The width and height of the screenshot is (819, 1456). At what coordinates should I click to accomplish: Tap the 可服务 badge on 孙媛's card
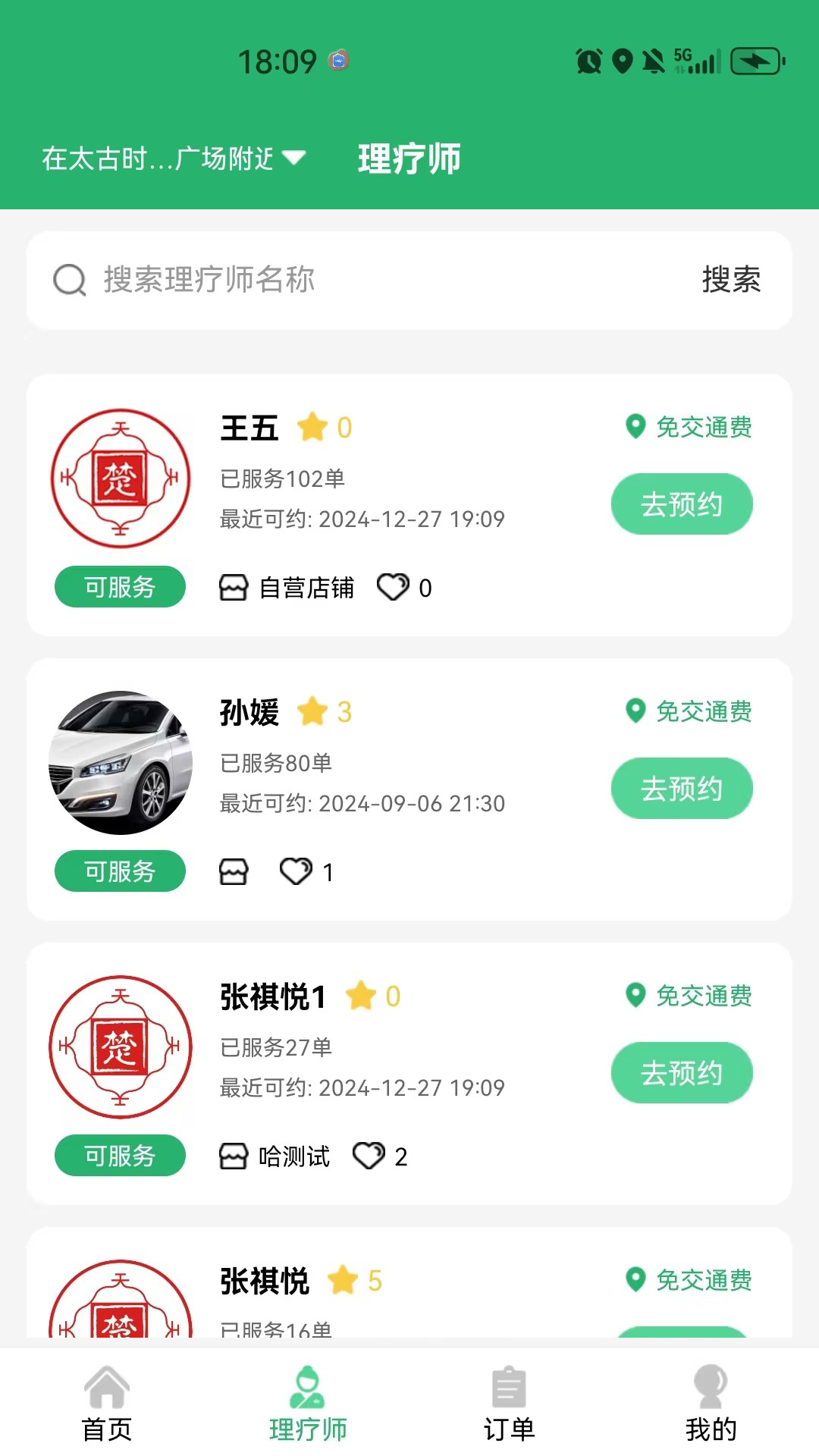119,871
